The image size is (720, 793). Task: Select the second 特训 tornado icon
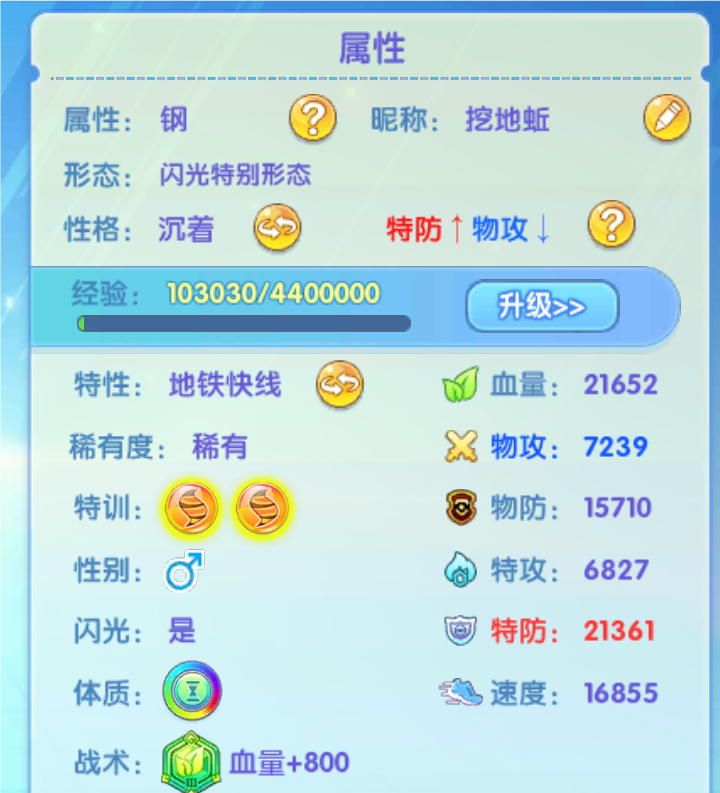(x=262, y=509)
